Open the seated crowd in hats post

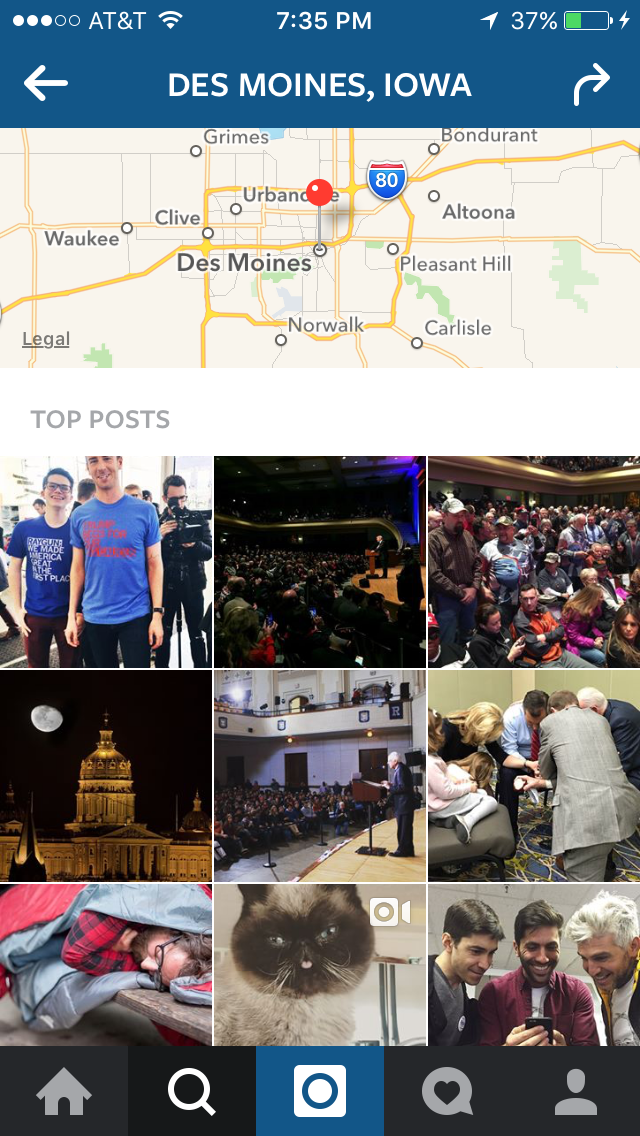pos(534,562)
